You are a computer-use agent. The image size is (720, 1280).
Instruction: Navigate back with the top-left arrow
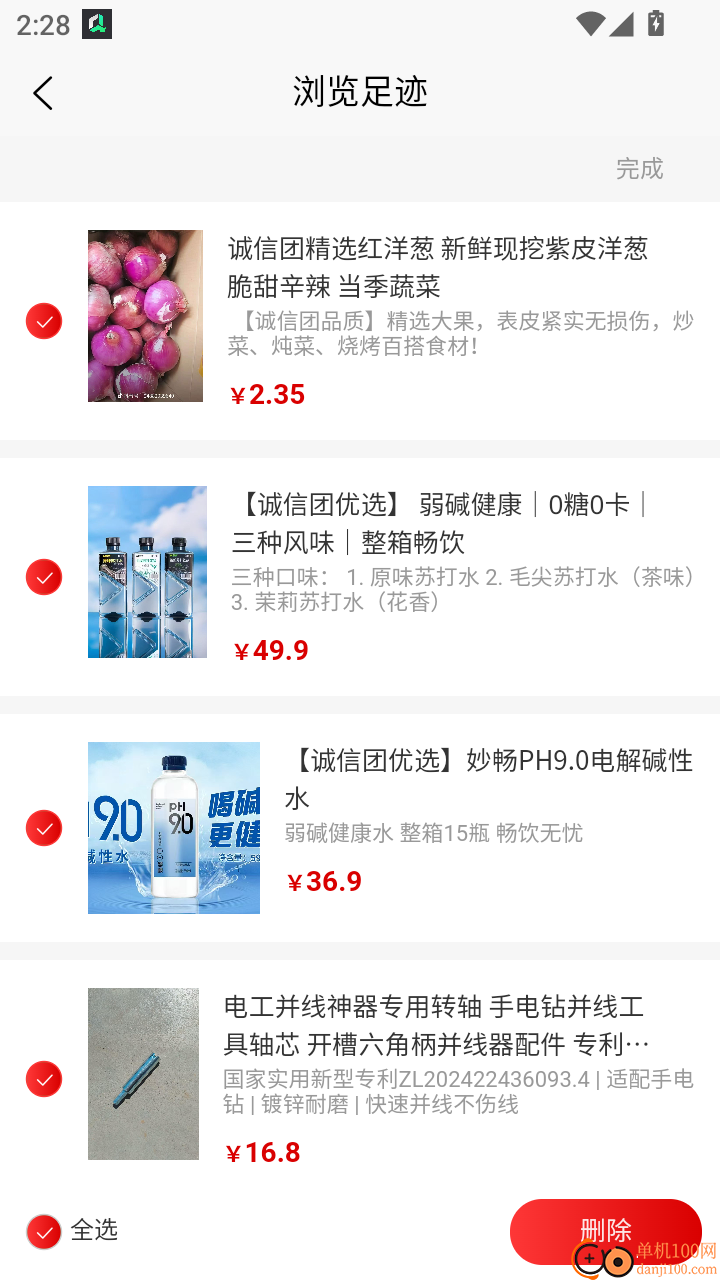[x=42, y=92]
